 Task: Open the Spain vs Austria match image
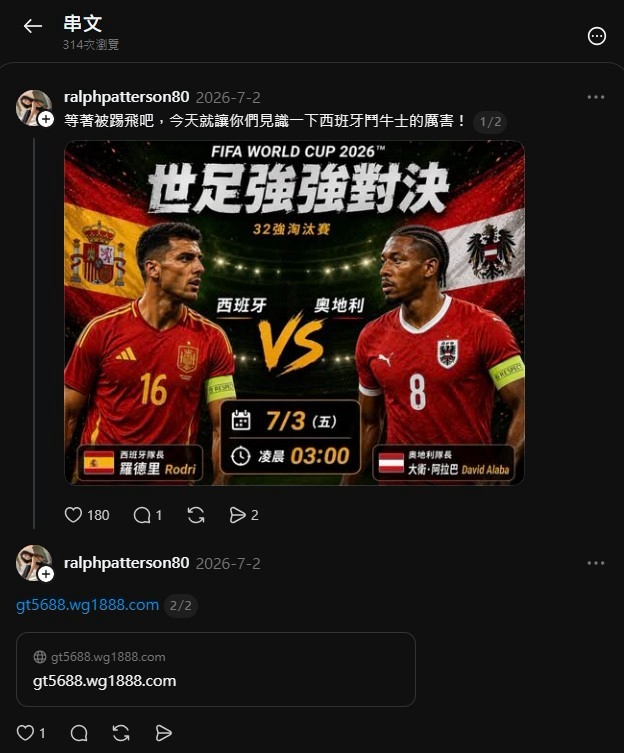(x=294, y=313)
